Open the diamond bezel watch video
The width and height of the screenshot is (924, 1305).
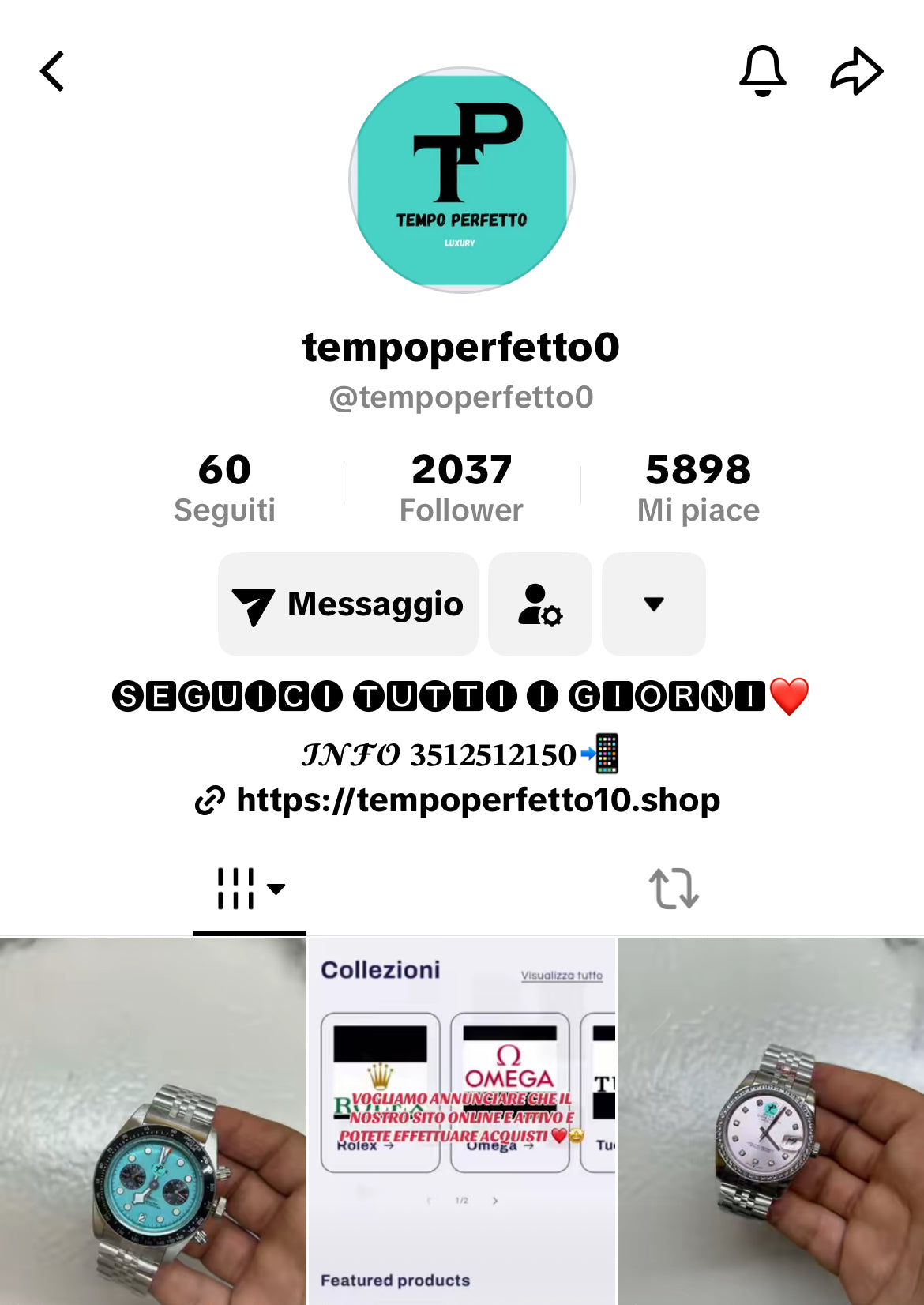pos(770,1122)
